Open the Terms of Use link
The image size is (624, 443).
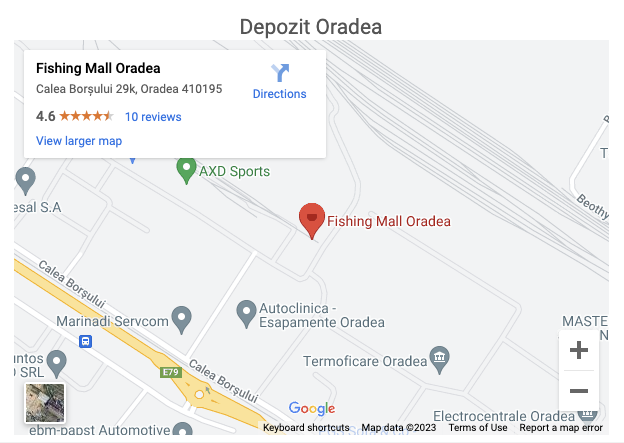tap(477, 428)
